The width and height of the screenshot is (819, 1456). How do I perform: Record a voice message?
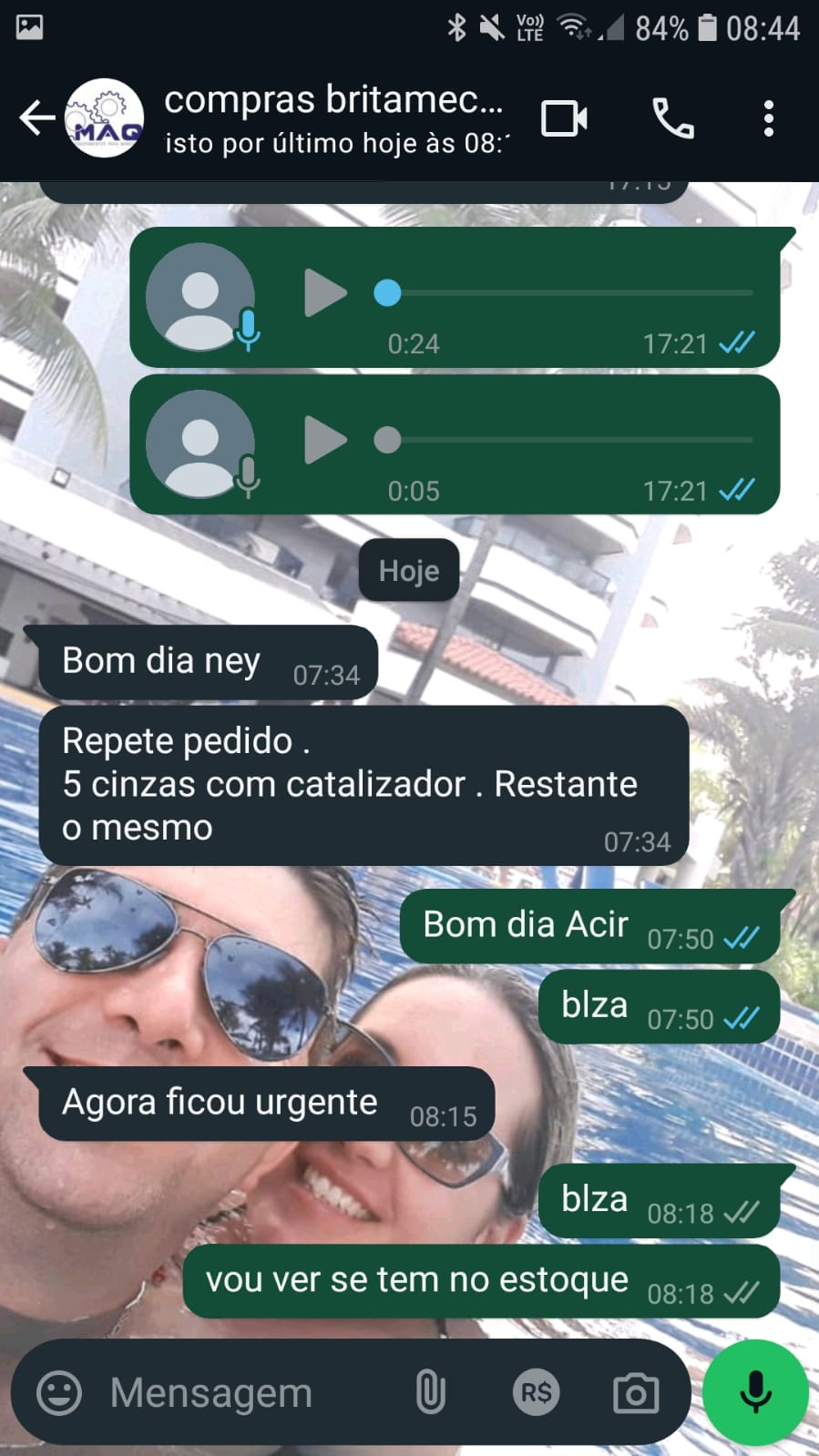coord(755,1392)
